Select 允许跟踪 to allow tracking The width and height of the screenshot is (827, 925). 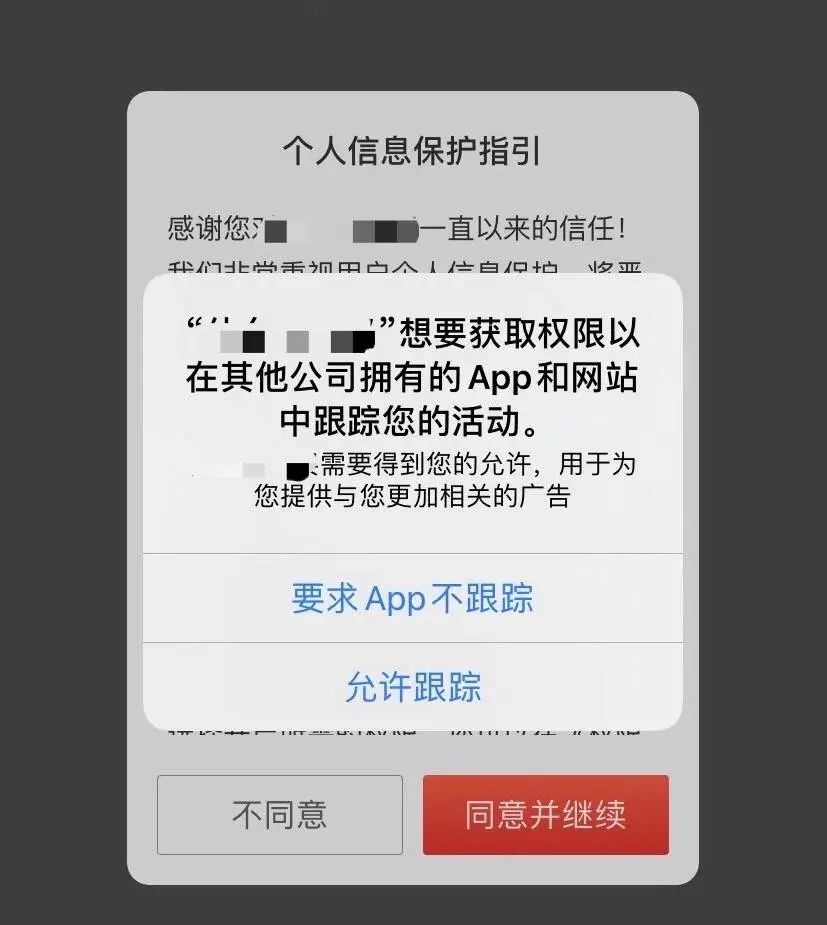413,687
